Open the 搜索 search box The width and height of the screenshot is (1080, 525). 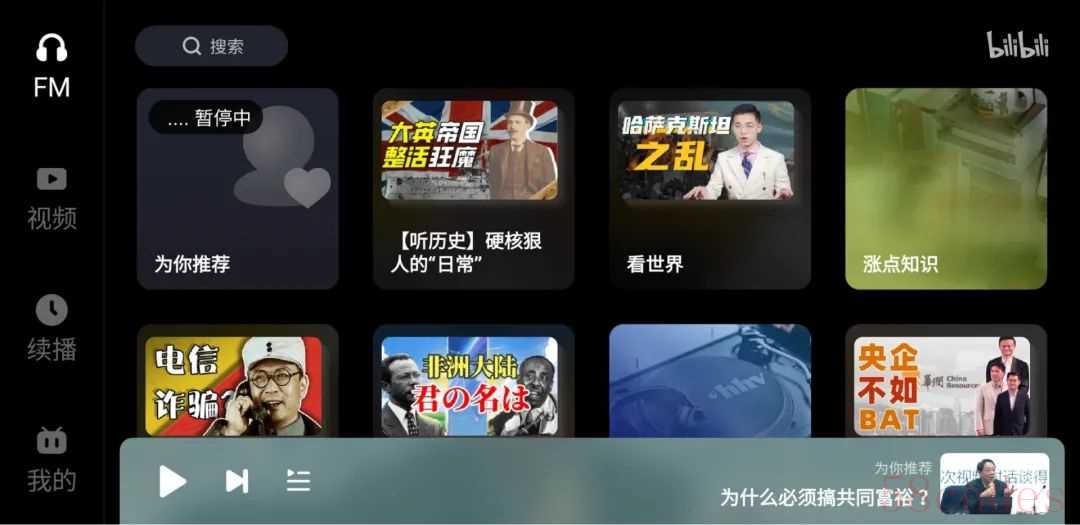[x=211, y=46]
